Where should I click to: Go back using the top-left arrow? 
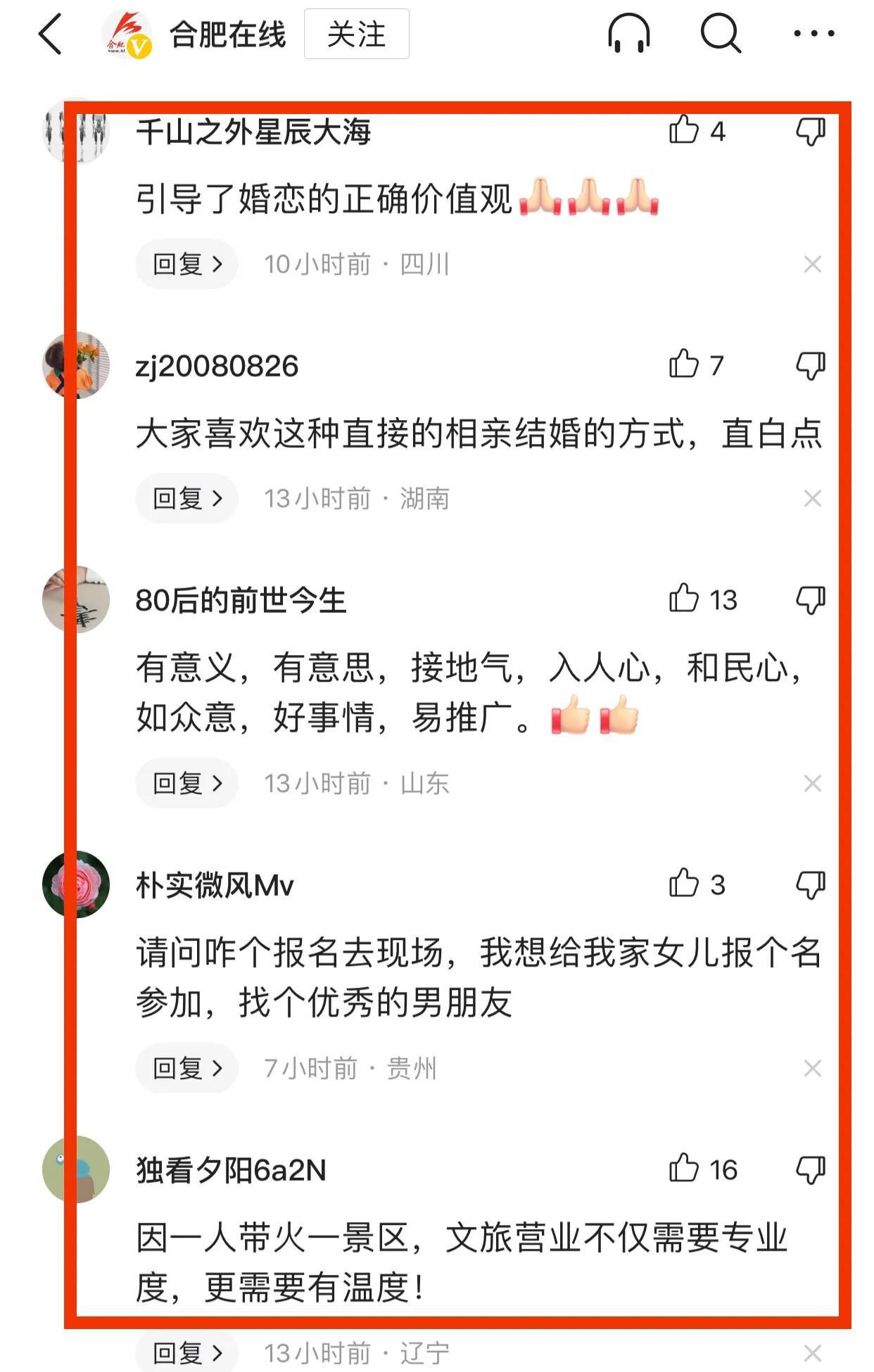click(51, 34)
